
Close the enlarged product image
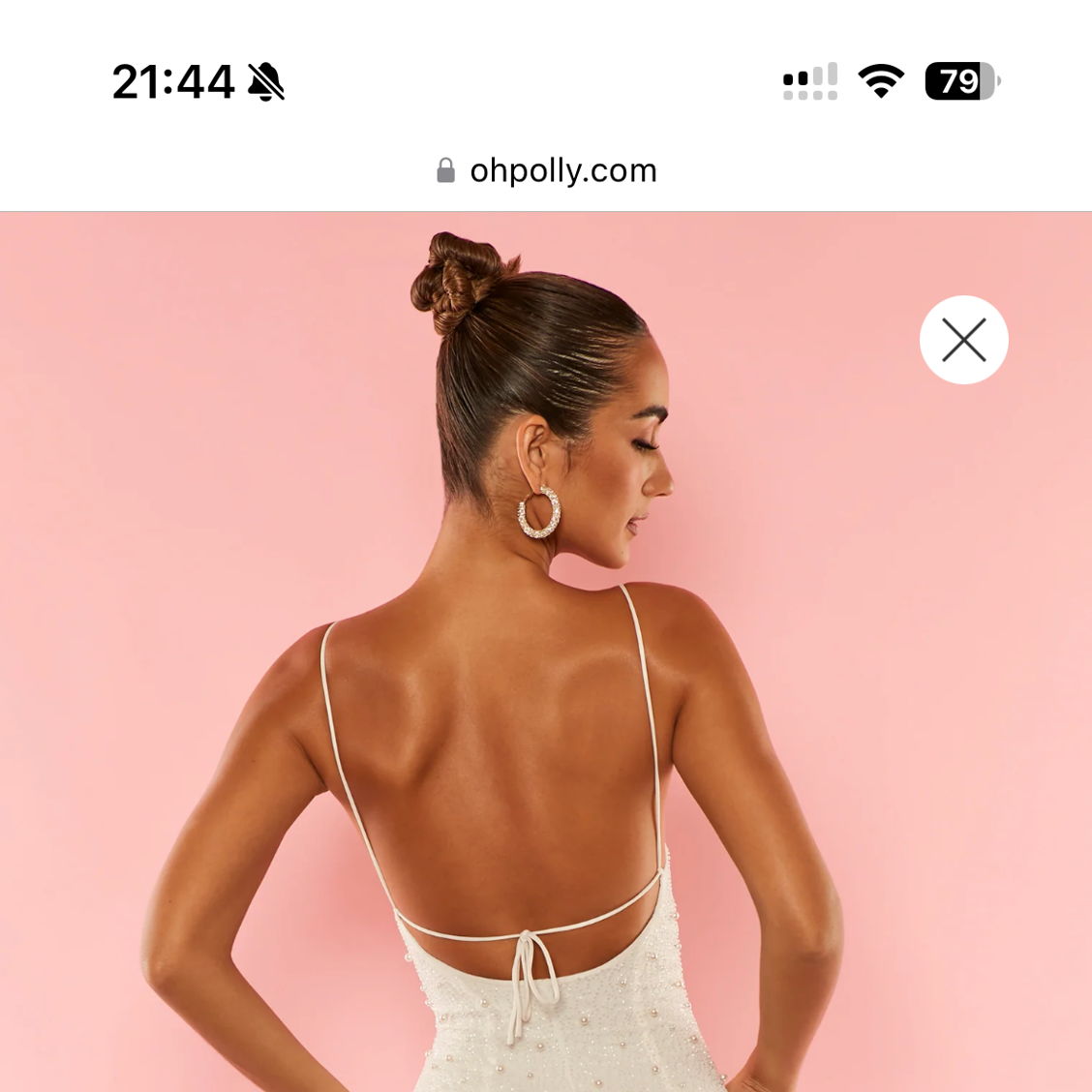(x=963, y=340)
